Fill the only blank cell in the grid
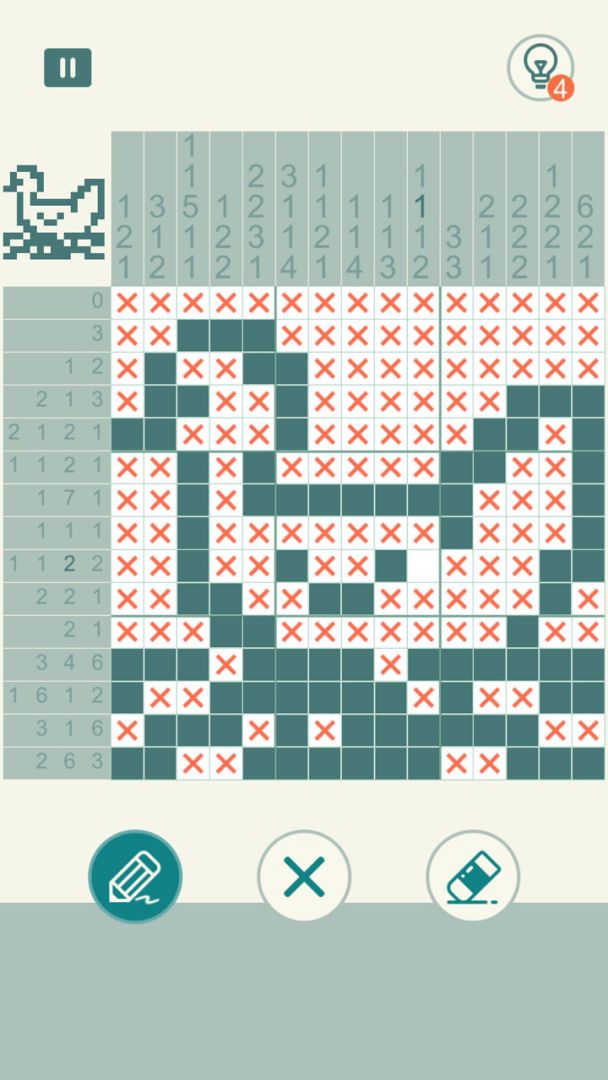 point(423,565)
